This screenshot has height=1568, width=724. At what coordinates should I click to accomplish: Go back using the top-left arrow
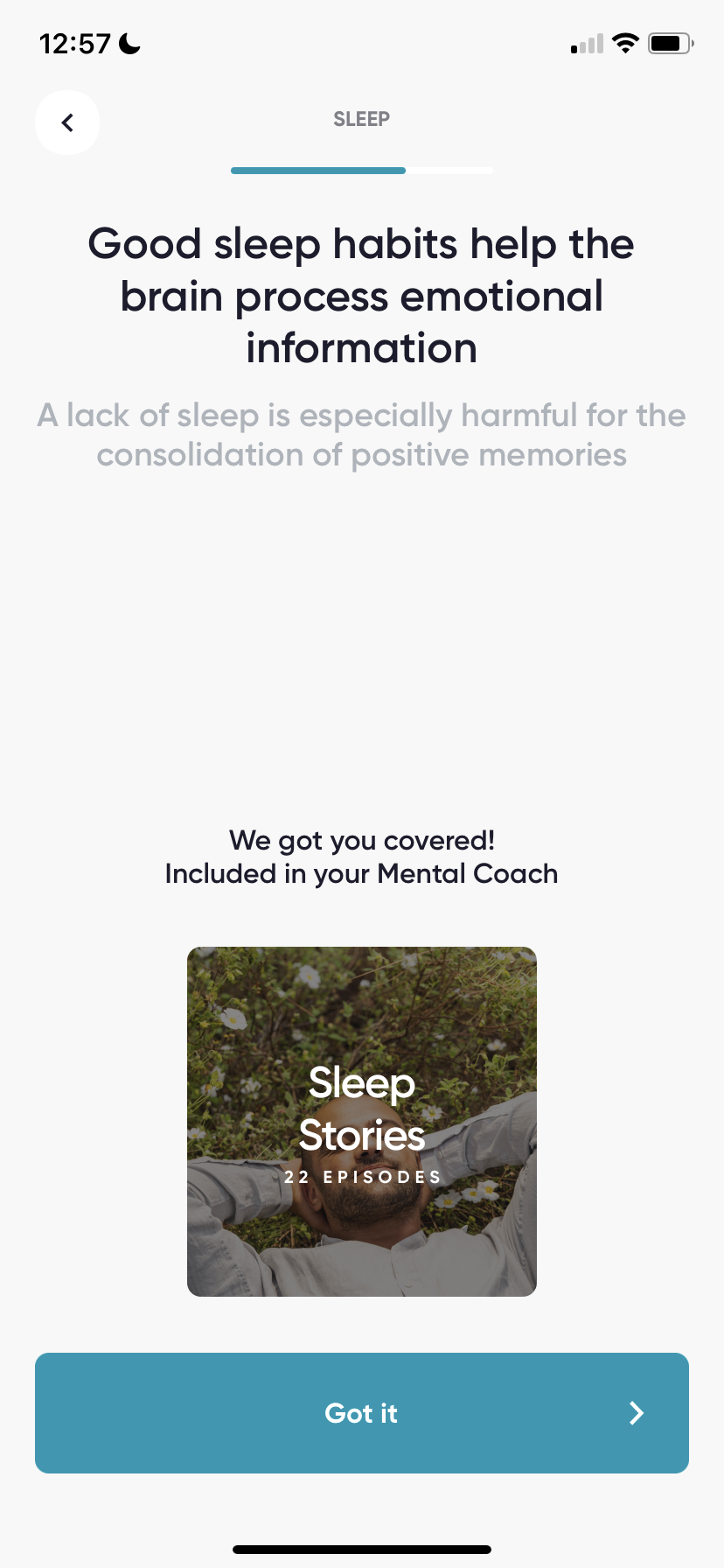pyautogui.click(x=67, y=122)
